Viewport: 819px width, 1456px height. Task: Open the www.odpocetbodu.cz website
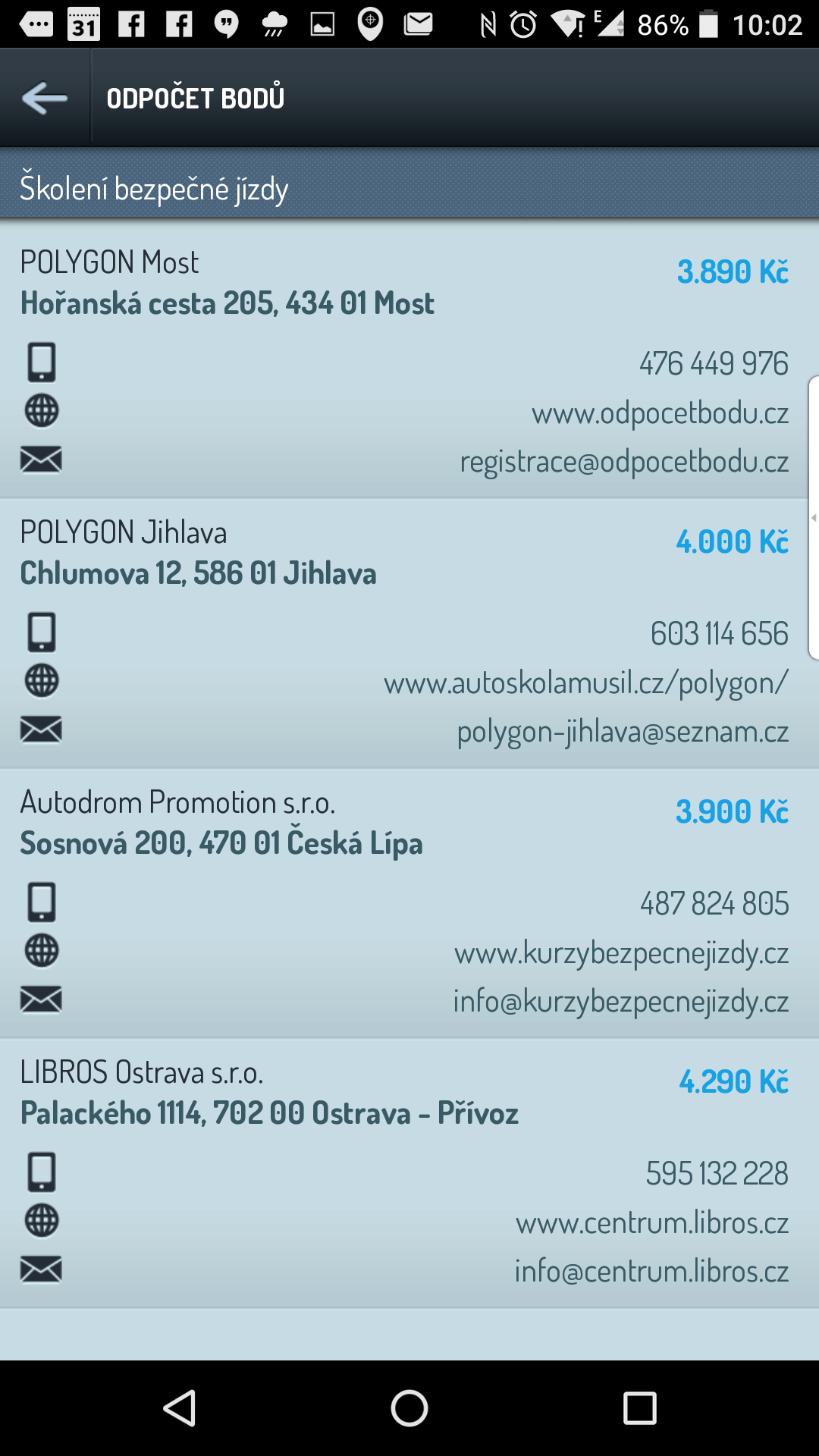pos(660,413)
